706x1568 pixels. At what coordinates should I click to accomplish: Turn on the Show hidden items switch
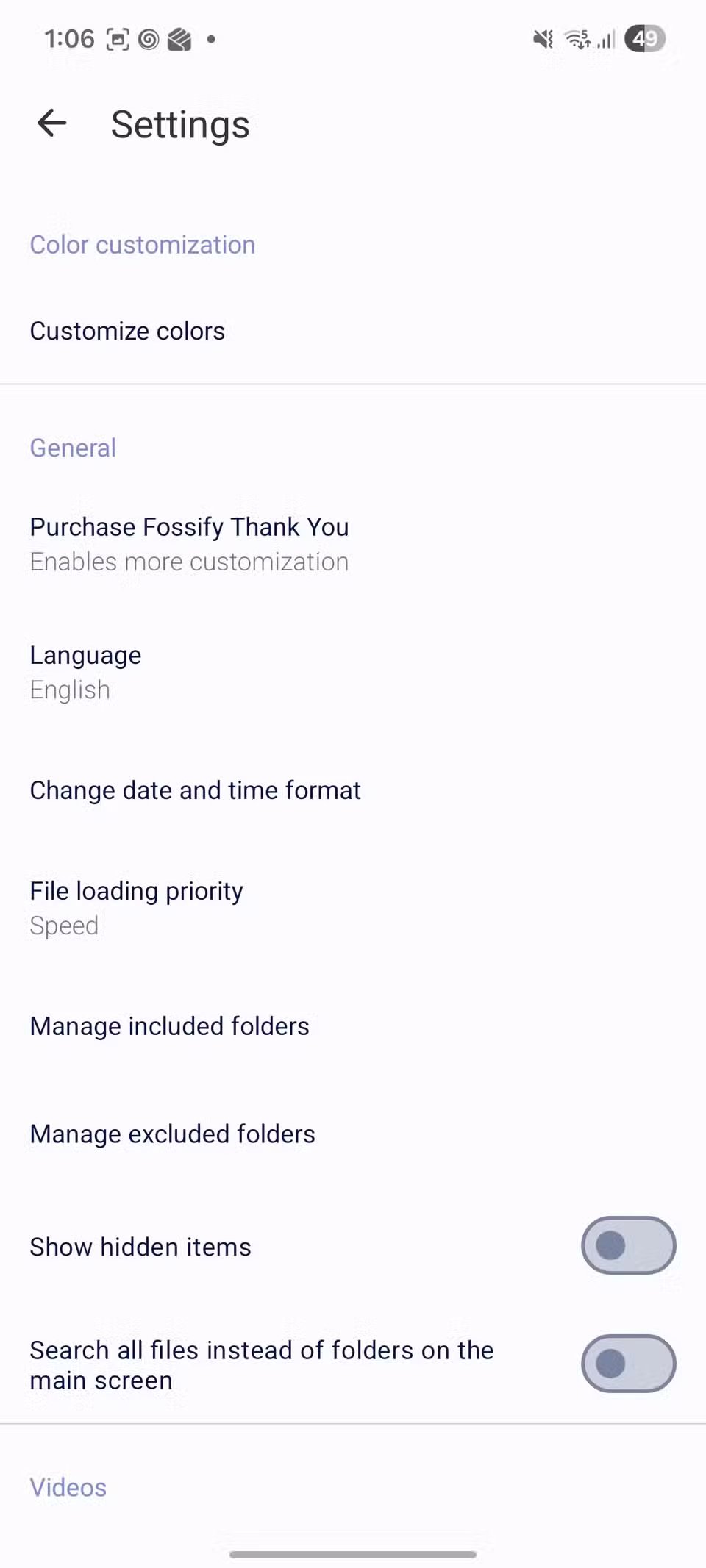click(628, 1245)
